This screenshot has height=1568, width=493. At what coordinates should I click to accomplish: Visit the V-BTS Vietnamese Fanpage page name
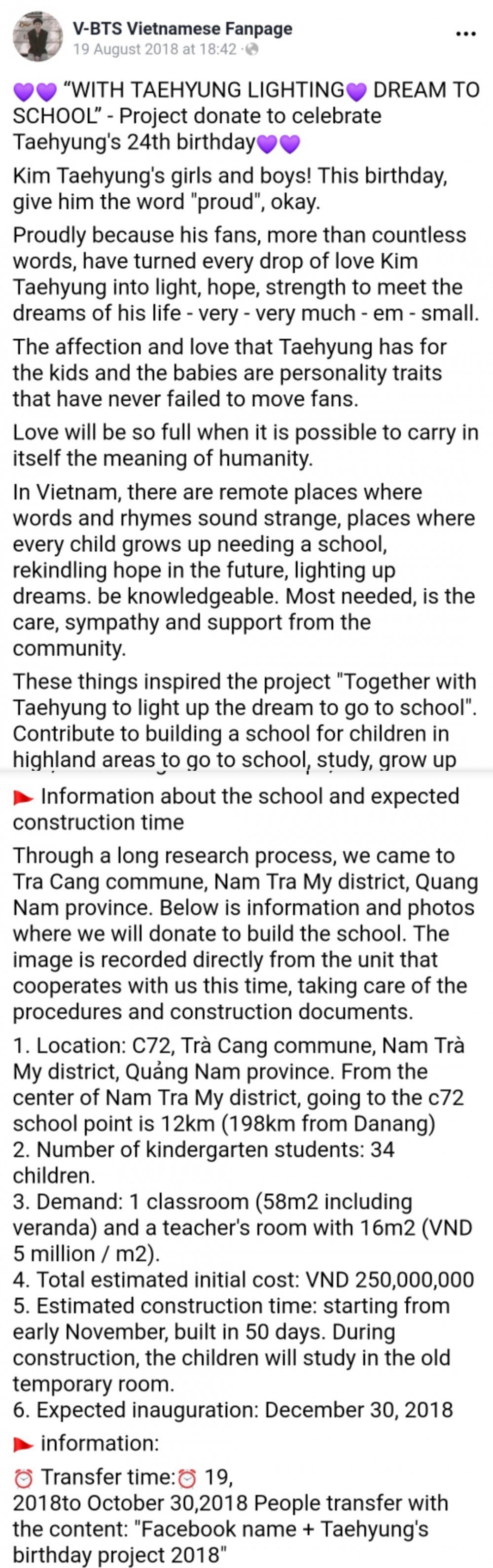pos(182,28)
